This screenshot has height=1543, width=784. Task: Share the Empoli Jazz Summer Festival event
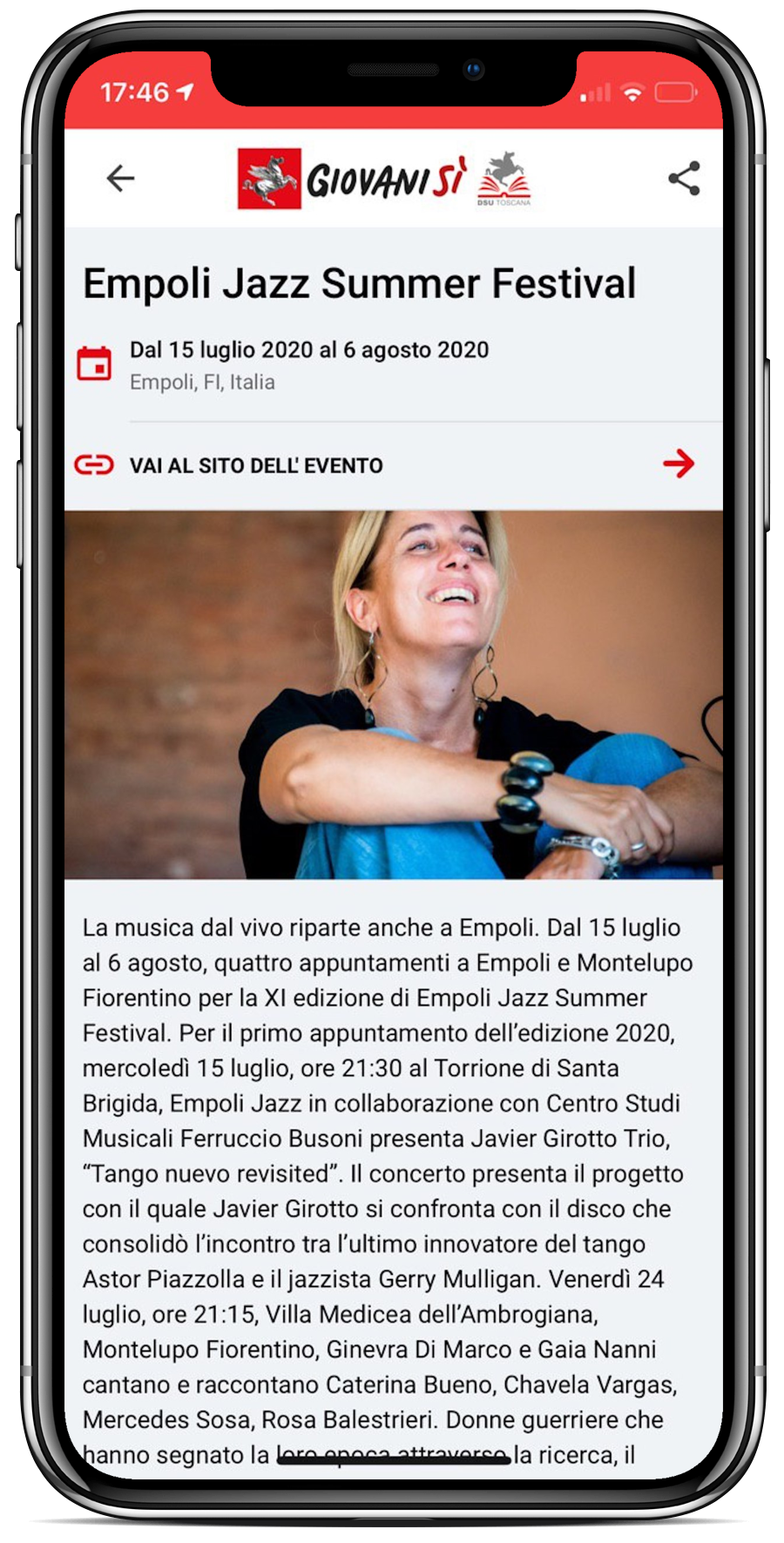pyautogui.click(x=684, y=179)
